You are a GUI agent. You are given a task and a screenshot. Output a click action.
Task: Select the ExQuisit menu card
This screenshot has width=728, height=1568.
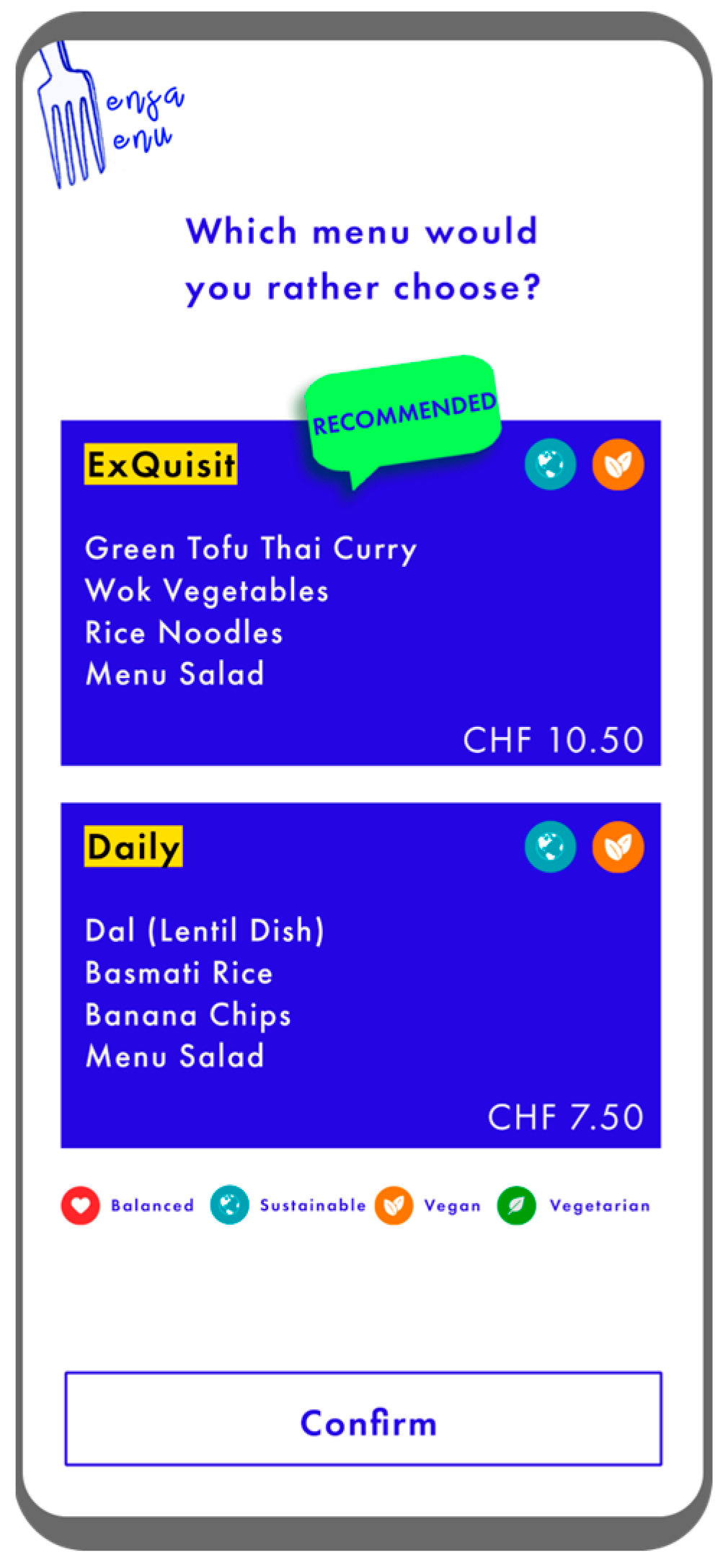tap(360, 591)
